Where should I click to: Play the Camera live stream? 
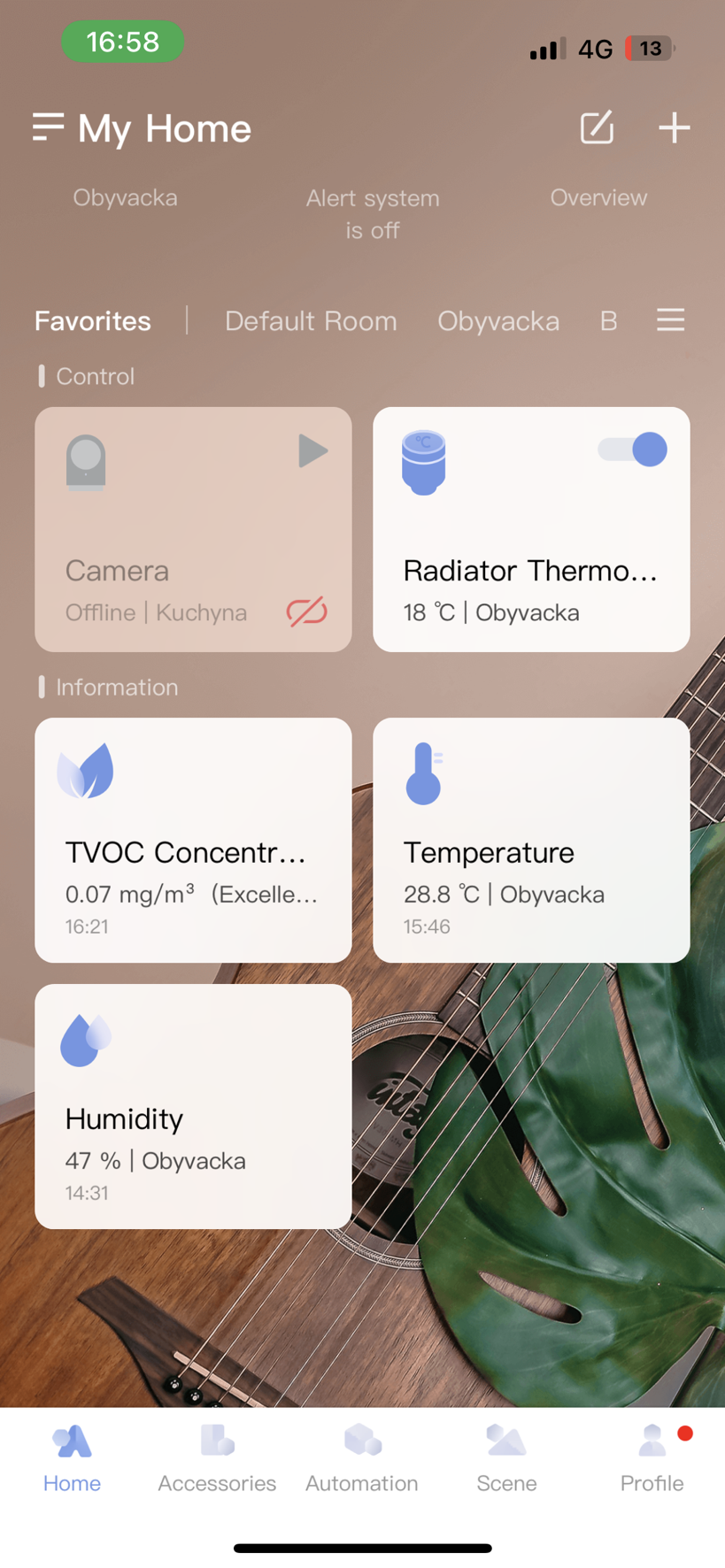click(312, 450)
